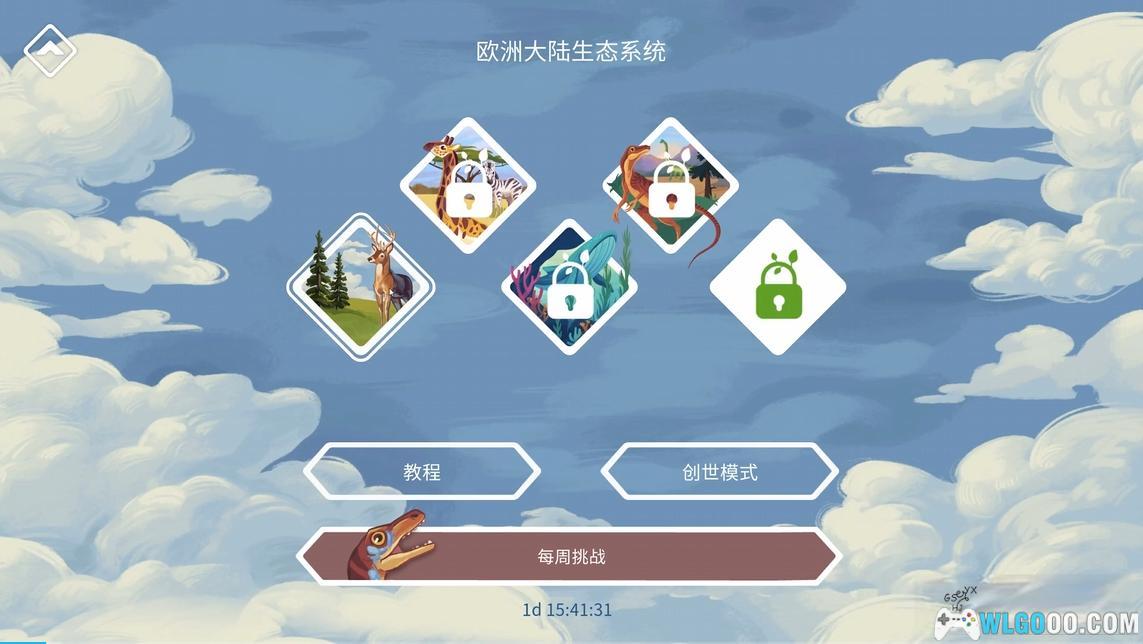Start the 教程 tutorial
The image size is (1143, 644).
tap(422, 471)
